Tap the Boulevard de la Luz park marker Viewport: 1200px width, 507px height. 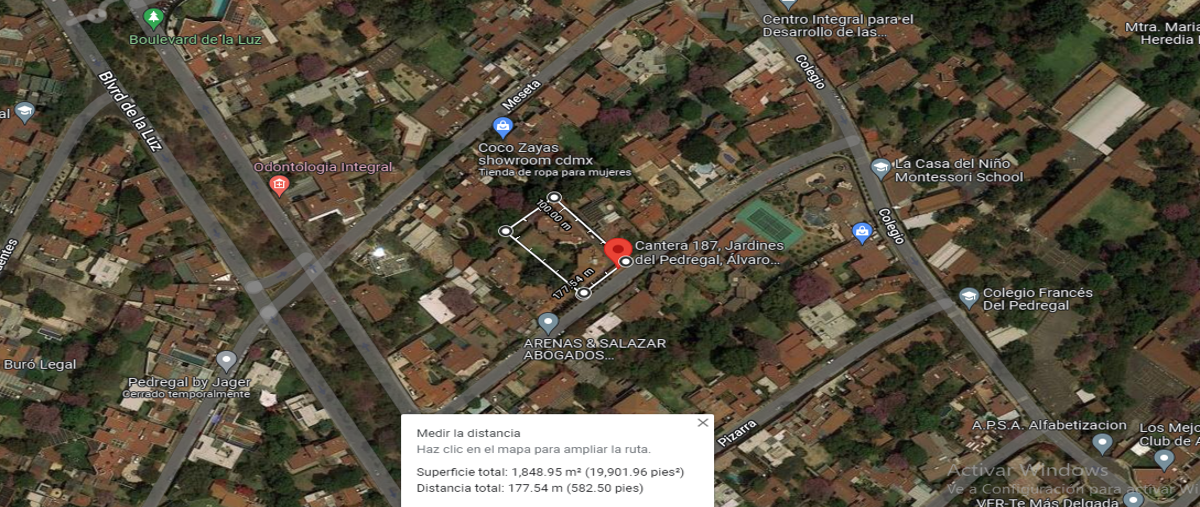point(153,18)
